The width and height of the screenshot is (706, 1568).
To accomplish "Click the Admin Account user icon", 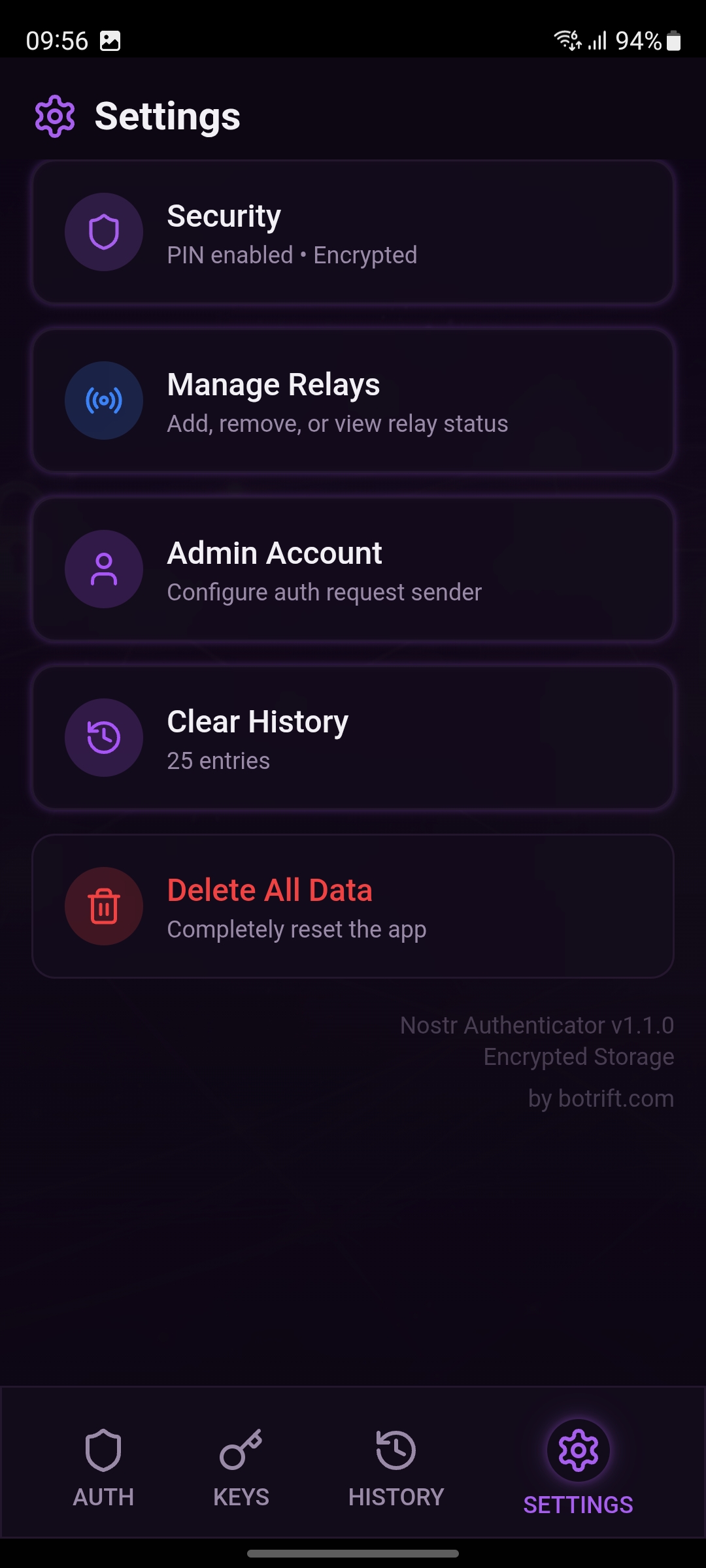I will point(104,569).
